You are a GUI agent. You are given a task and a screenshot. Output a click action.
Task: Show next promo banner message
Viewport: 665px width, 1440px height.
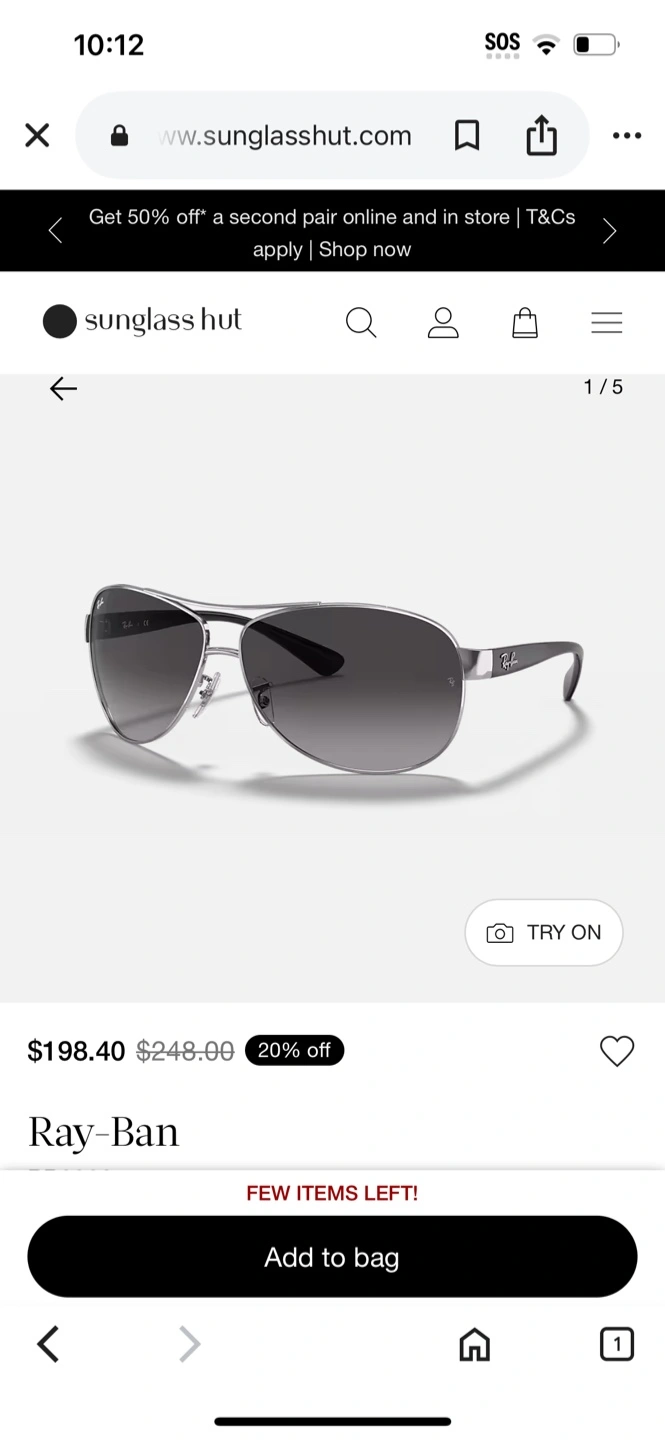pos(610,231)
